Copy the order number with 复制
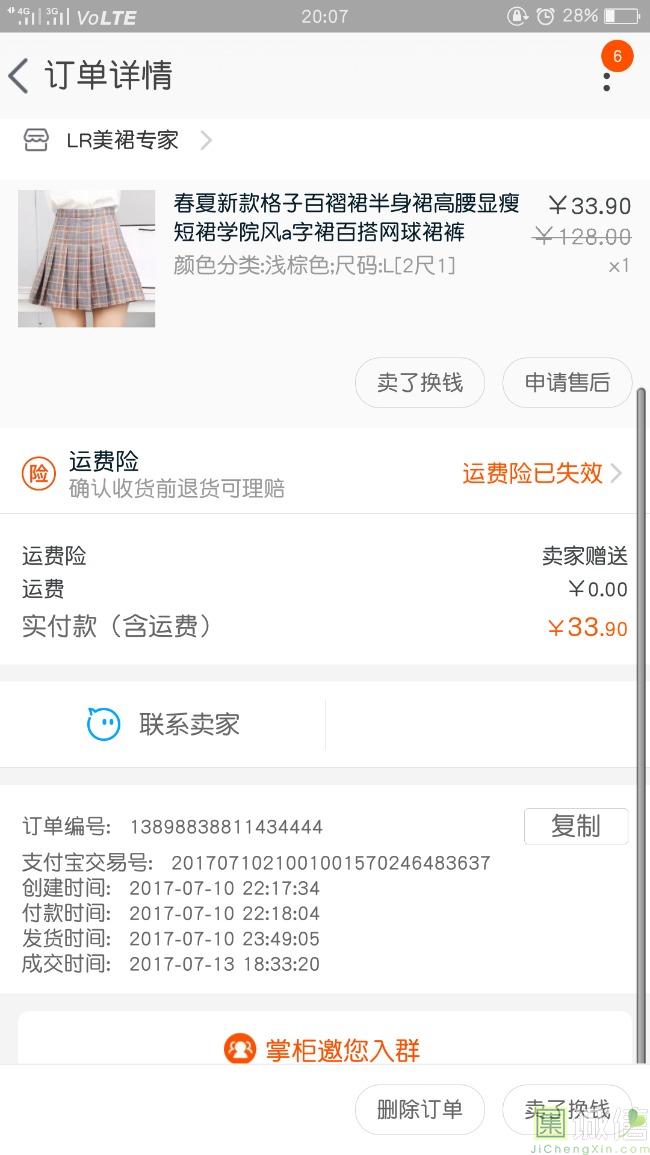The width and height of the screenshot is (650, 1155). [576, 826]
